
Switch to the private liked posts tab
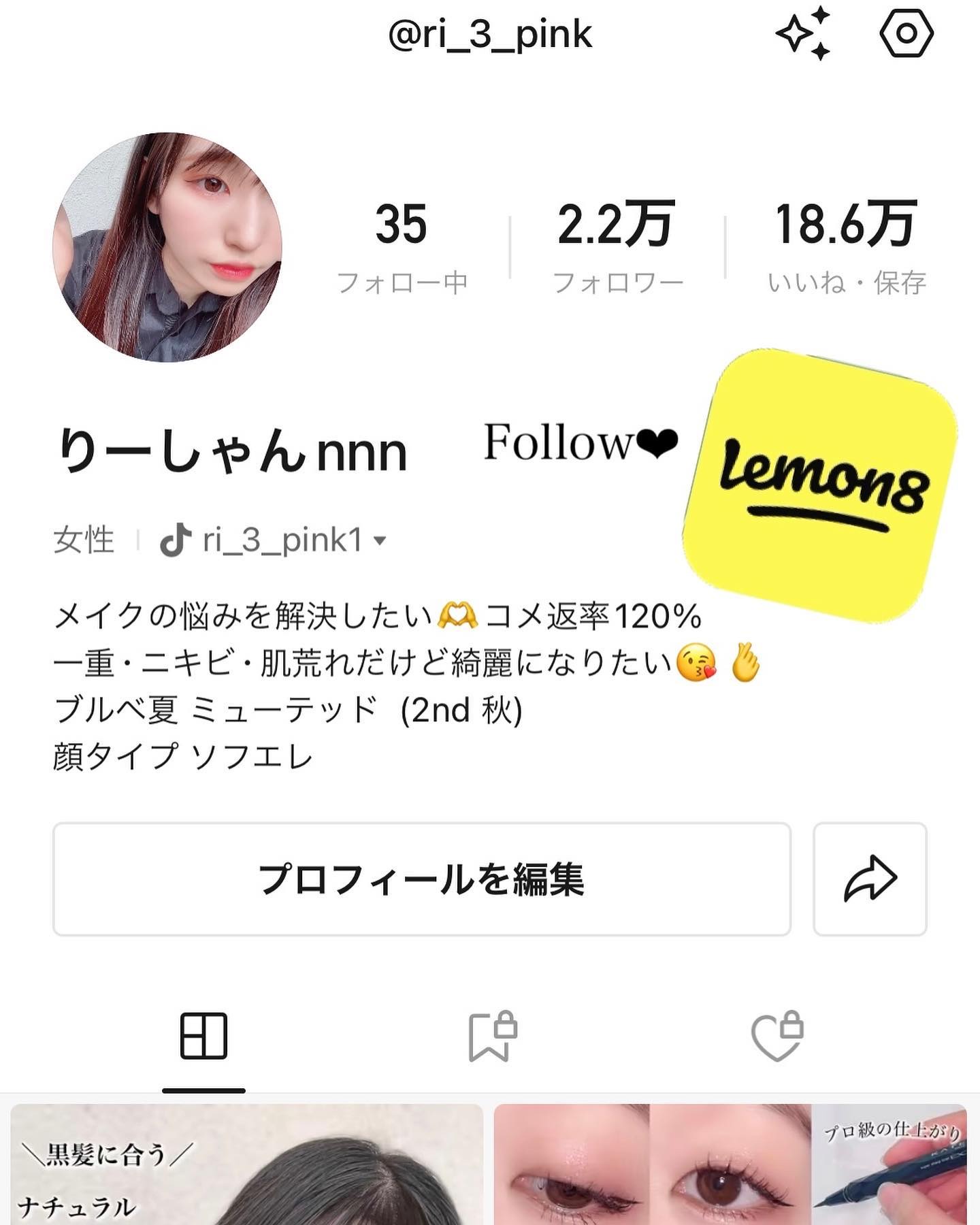[777, 1036]
